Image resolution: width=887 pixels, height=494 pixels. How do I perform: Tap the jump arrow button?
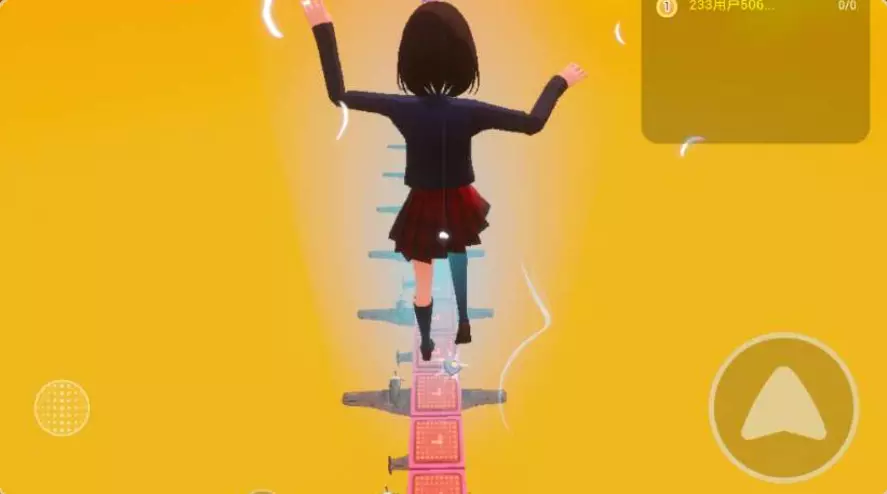(783, 405)
